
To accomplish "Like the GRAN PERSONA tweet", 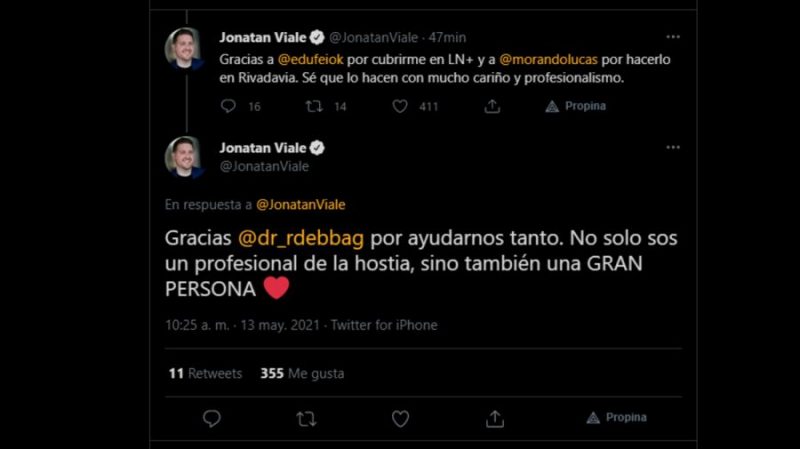I will [400, 418].
